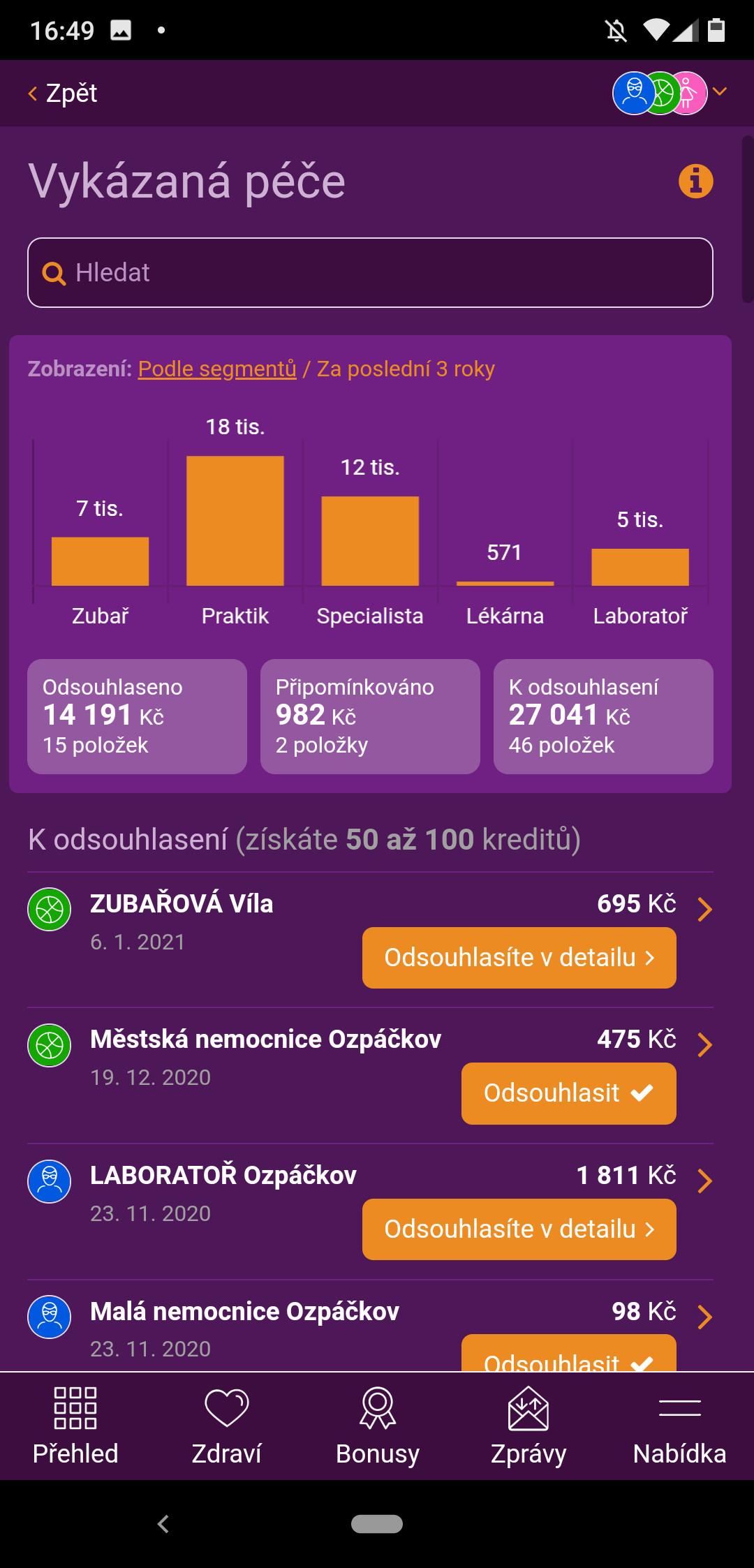The image size is (754, 1568).
Task: Open the Připomínkováno 982 Kč card
Action: click(370, 716)
